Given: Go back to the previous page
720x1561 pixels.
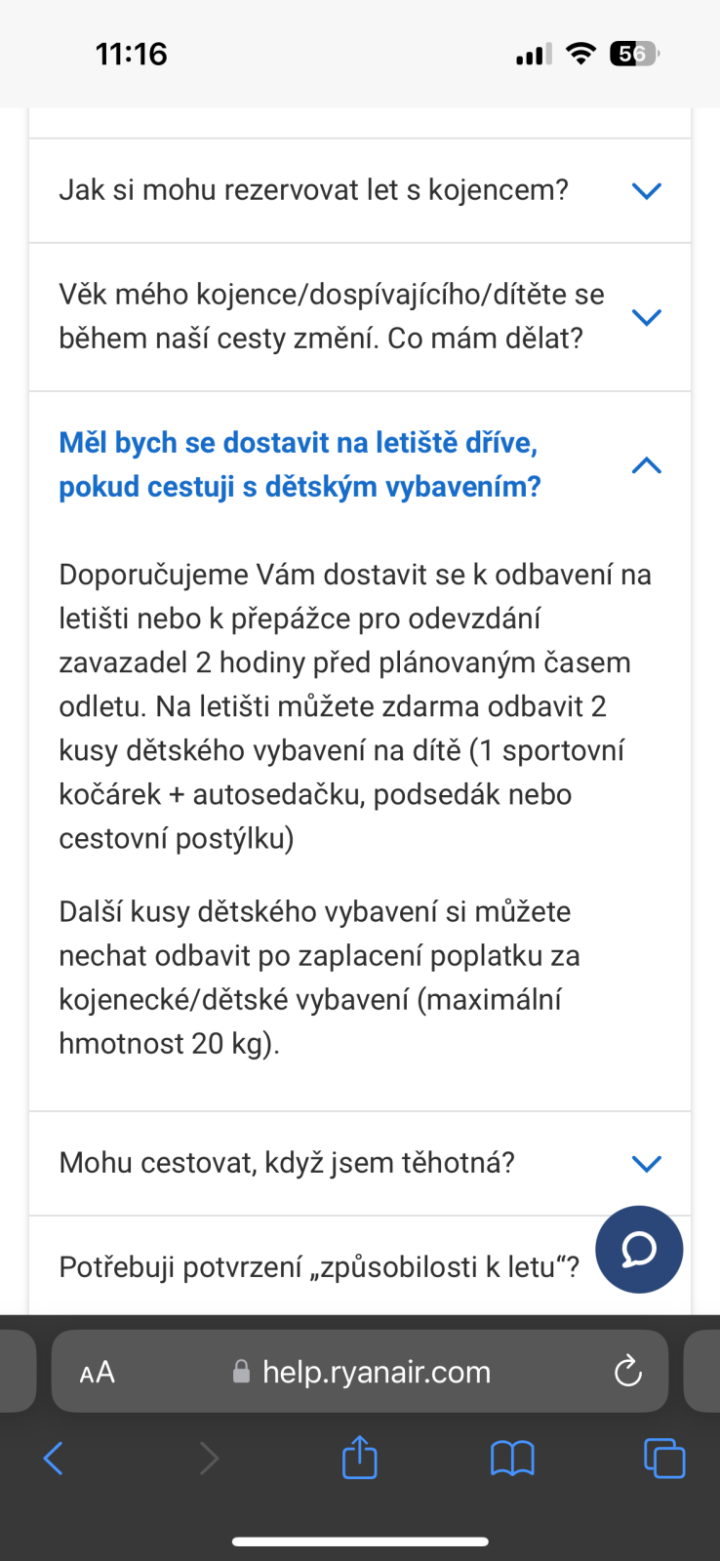Looking at the screenshot, I should coord(53,1459).
